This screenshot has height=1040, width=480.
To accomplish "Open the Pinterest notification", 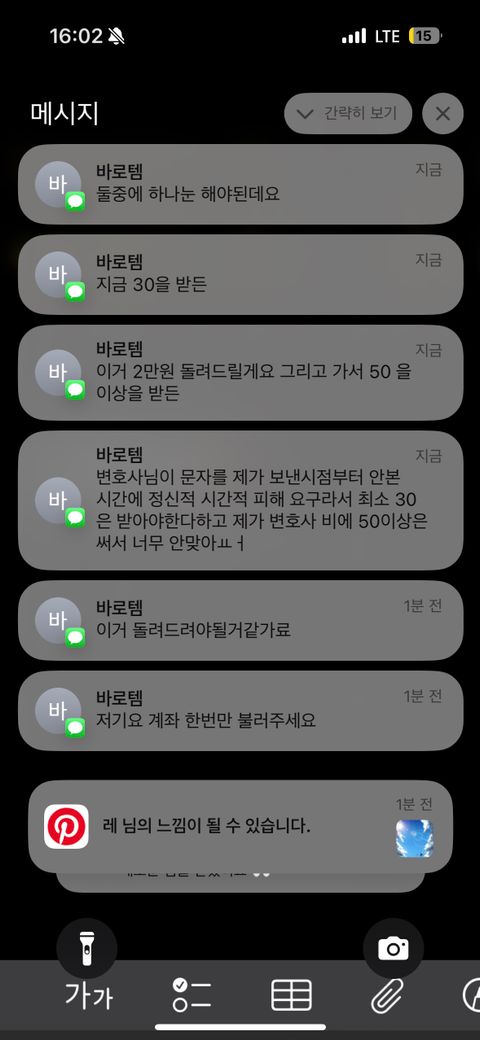I will 240,826.
